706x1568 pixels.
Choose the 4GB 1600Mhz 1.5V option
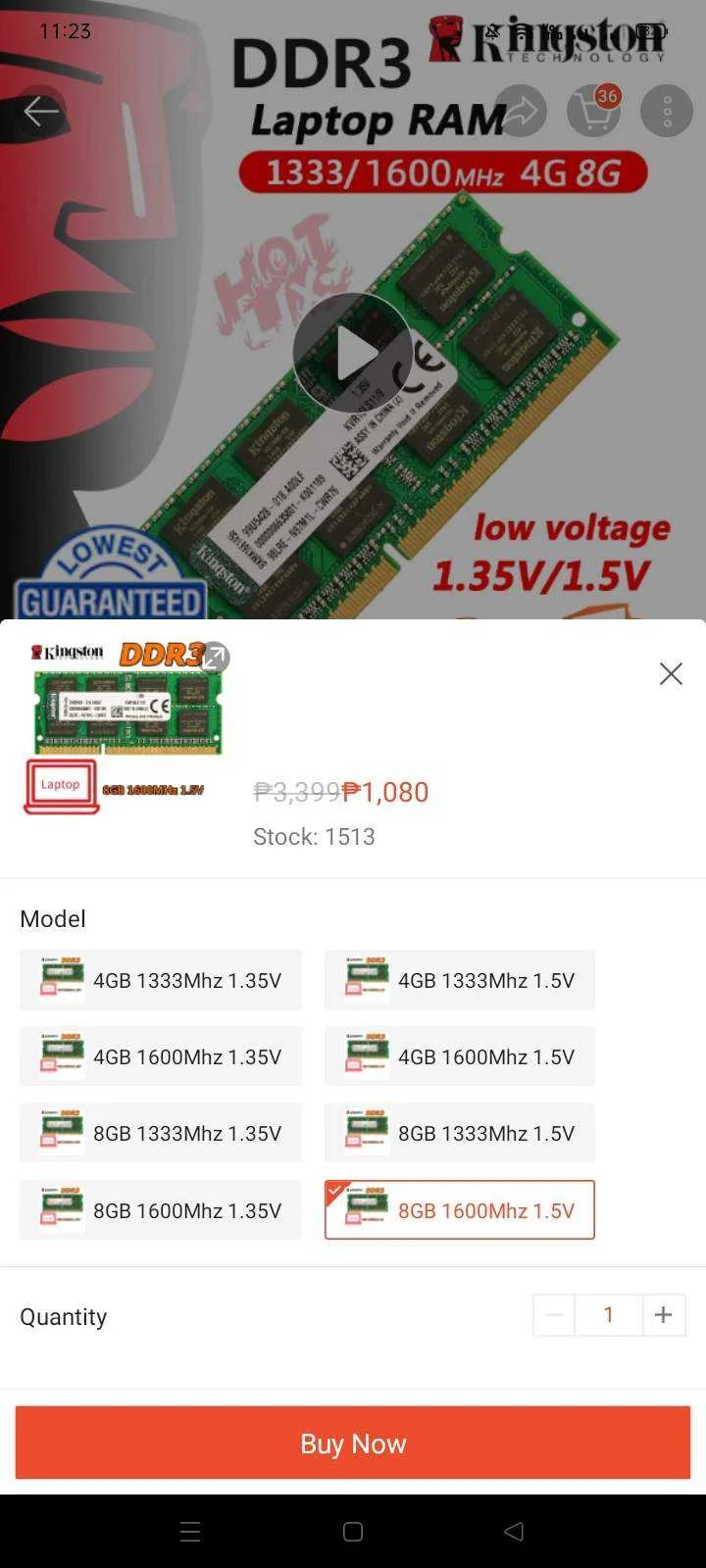coord(460,1056)
